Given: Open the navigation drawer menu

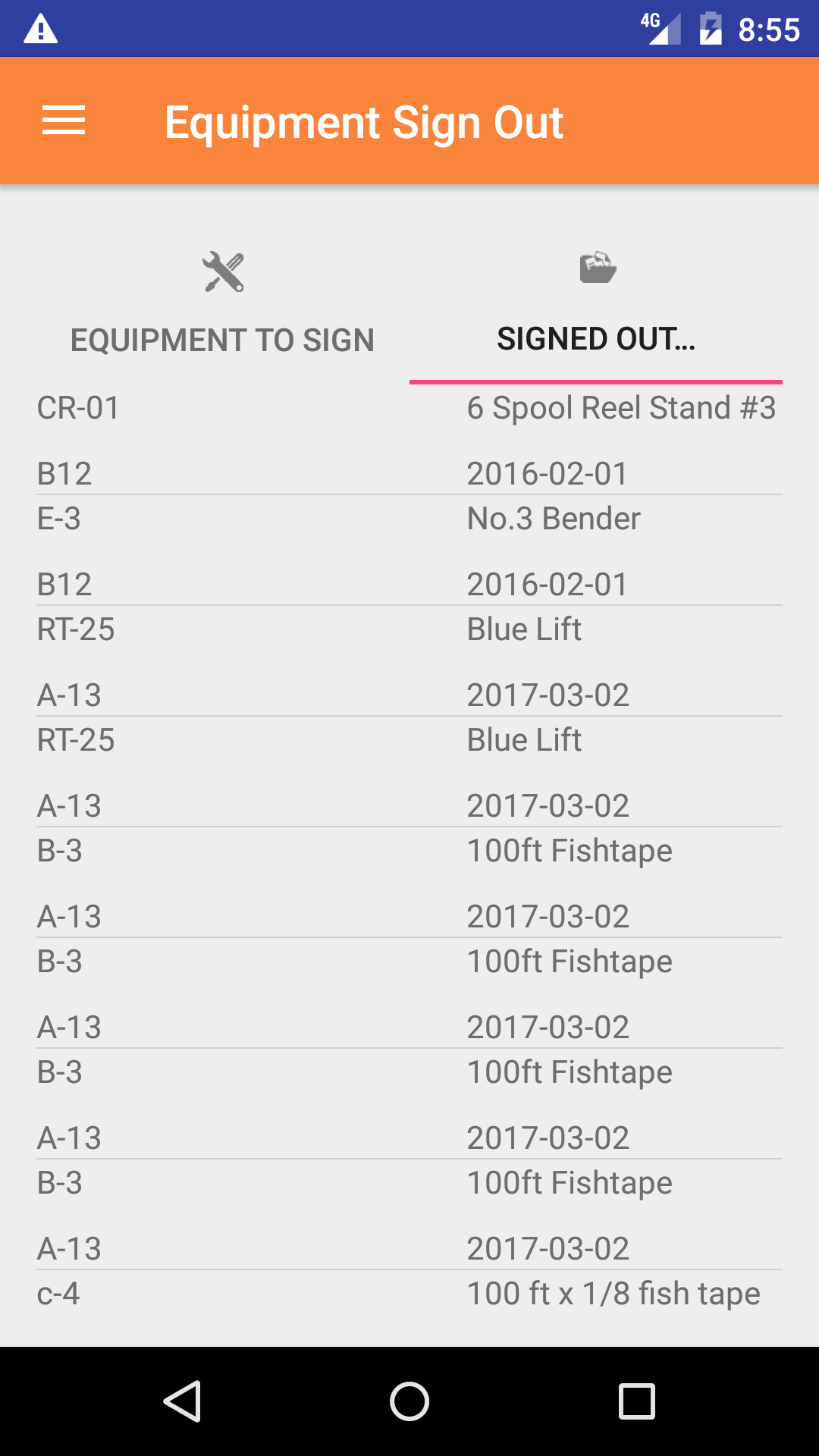Looking at the screenshot, I should click(64, 121).
